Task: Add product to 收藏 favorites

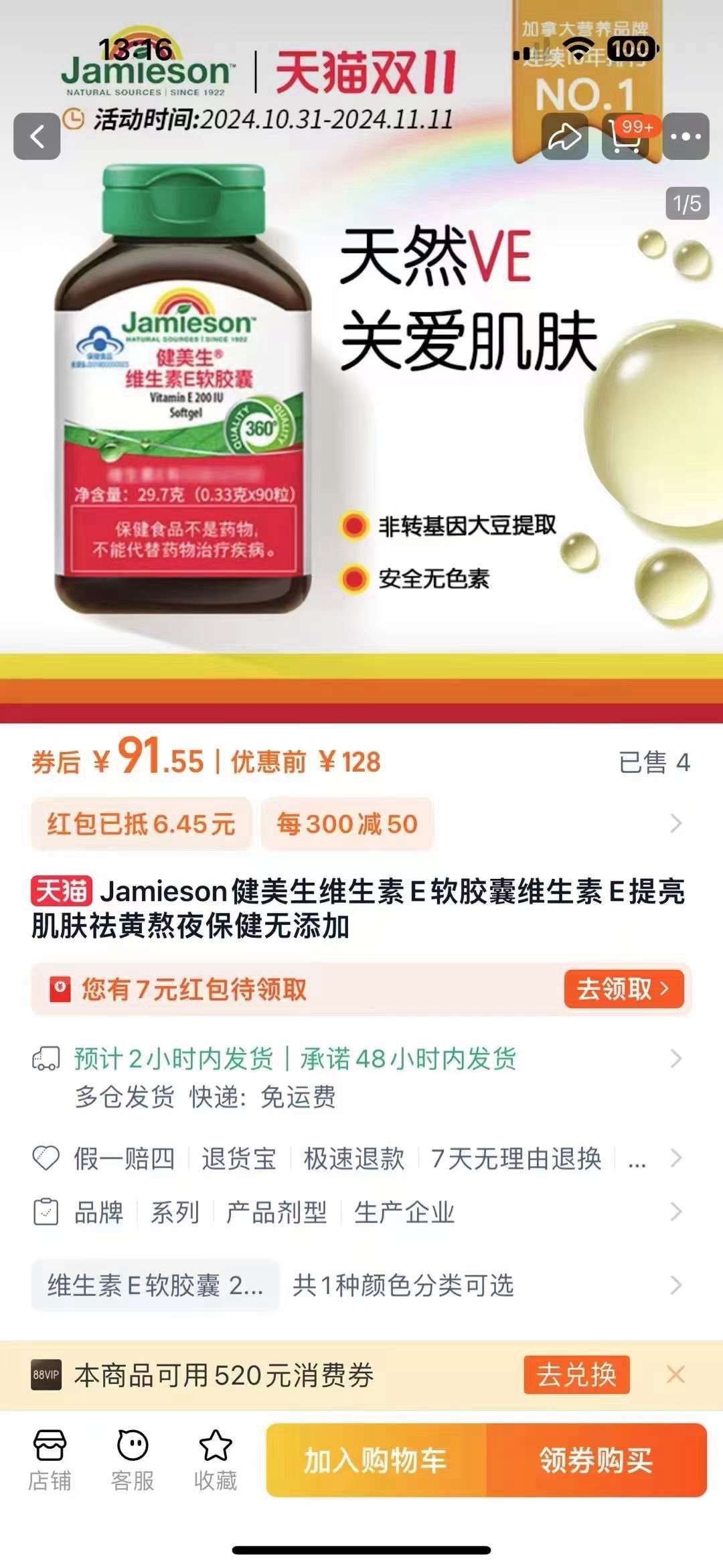Action: [x=216, y=1459]
